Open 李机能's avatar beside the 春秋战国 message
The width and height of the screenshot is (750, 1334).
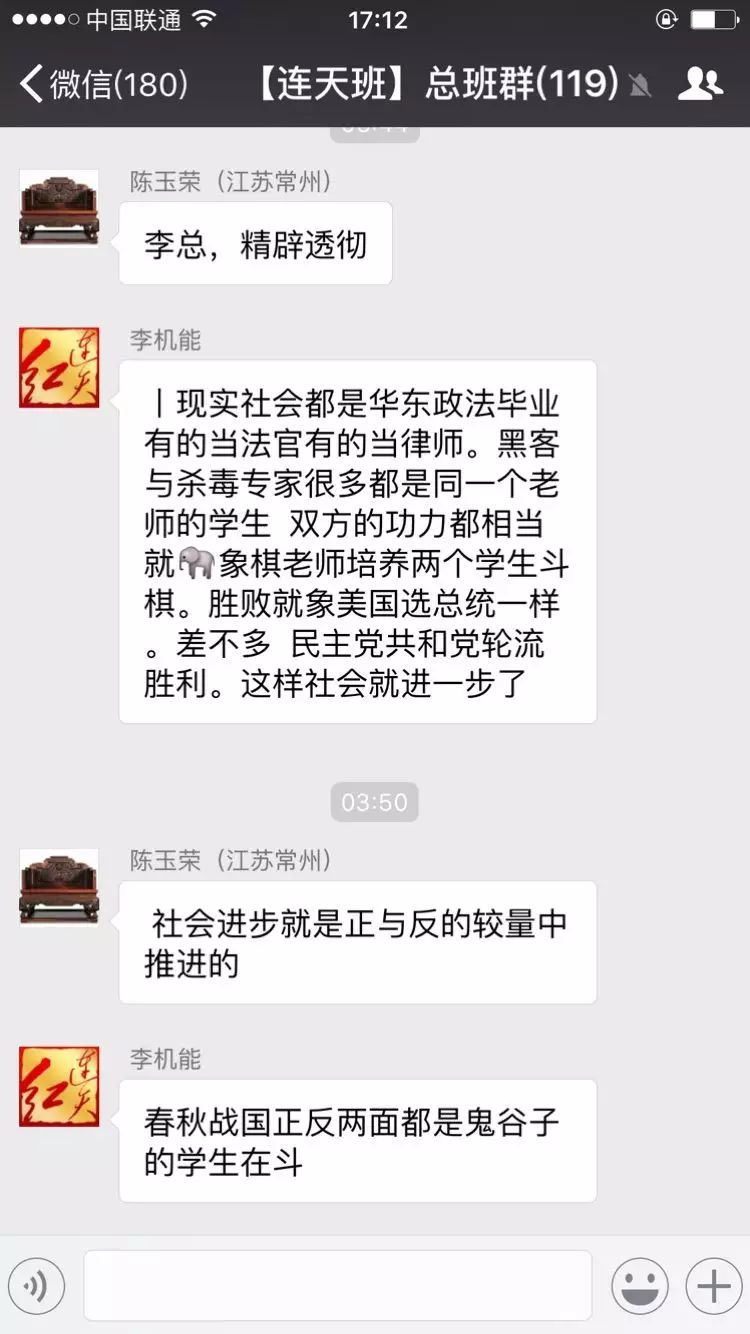59,1087
